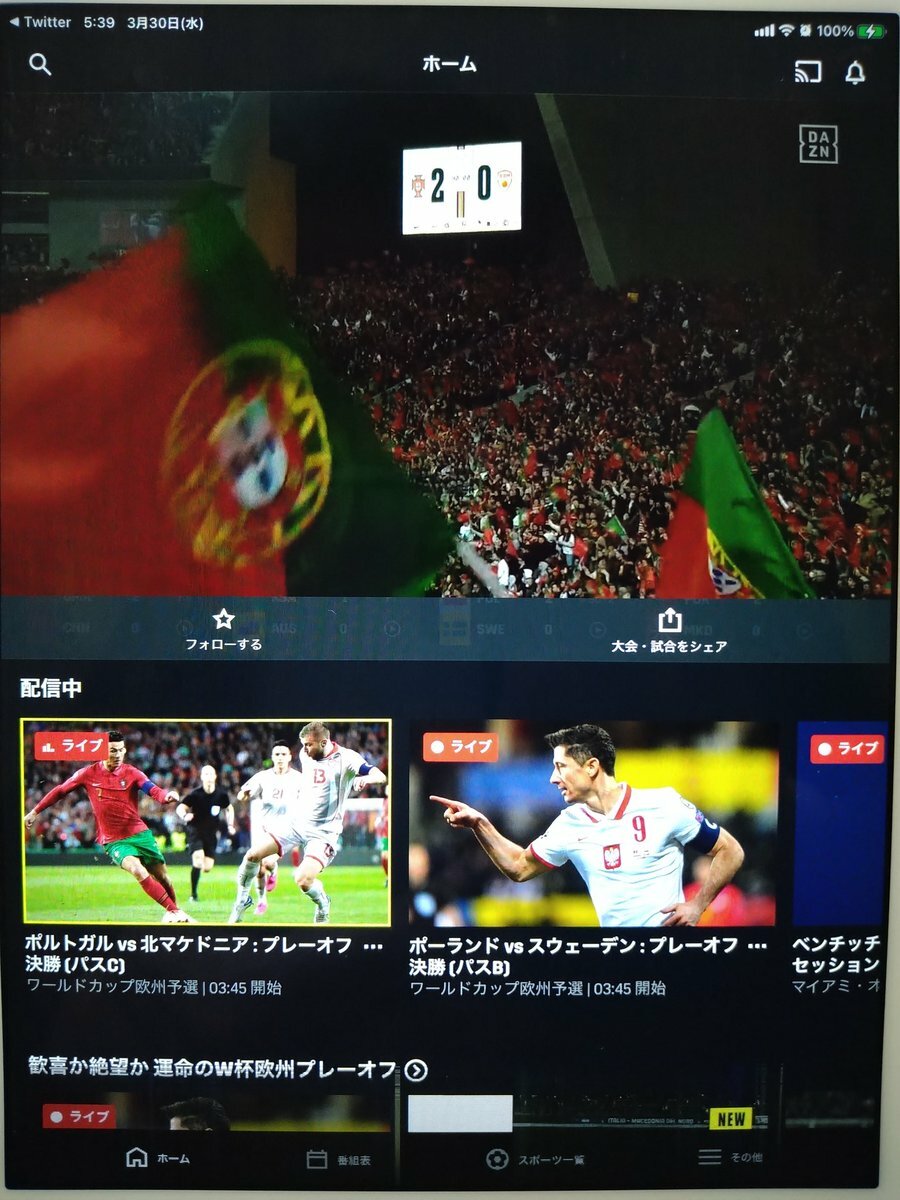Viewport: 900px width, 1200px height.
Task: Switch to the ホーム tab
Action: pos(158,1158)
